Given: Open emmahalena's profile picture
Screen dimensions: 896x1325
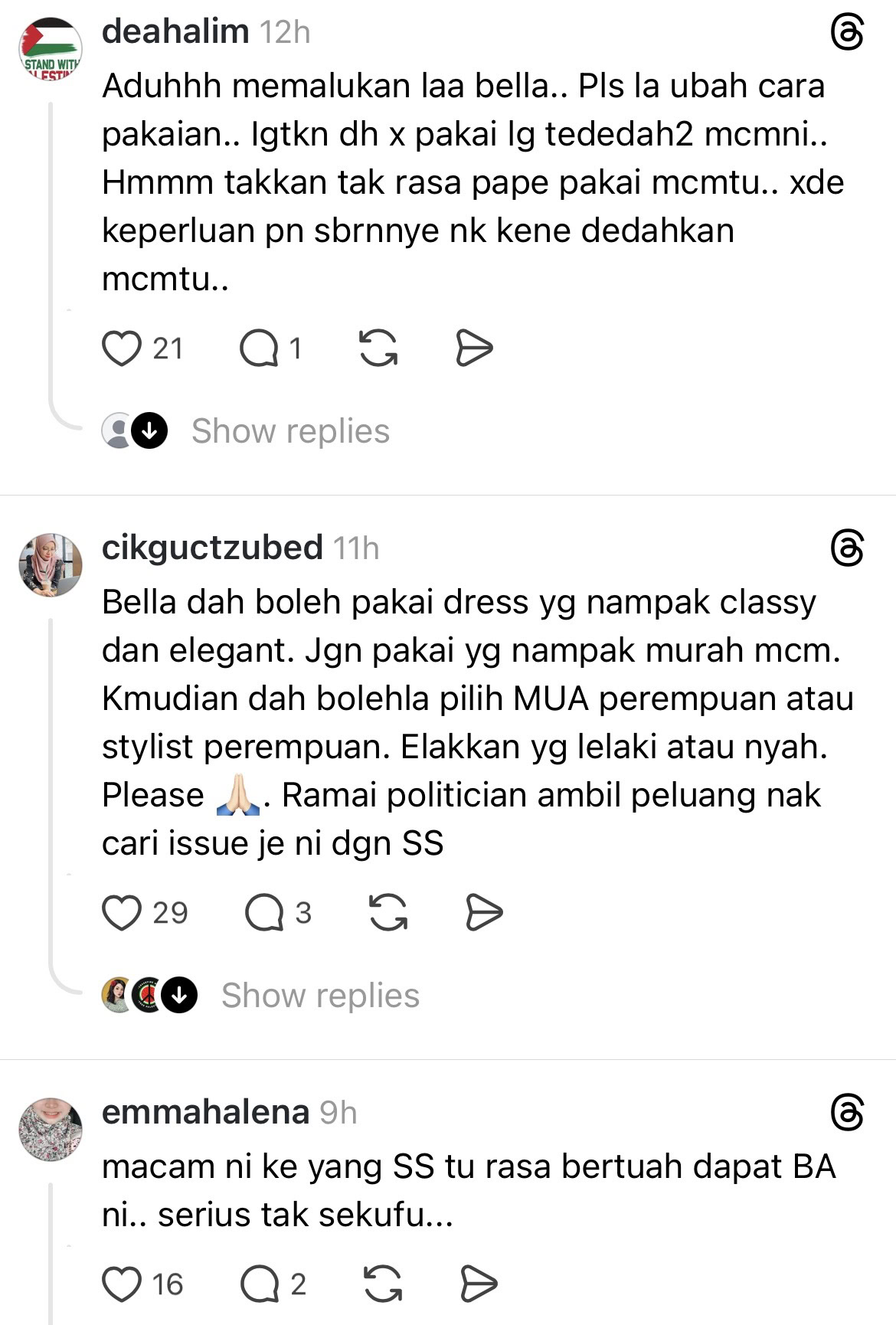Looking at the screenshot, I should 51,1130.
